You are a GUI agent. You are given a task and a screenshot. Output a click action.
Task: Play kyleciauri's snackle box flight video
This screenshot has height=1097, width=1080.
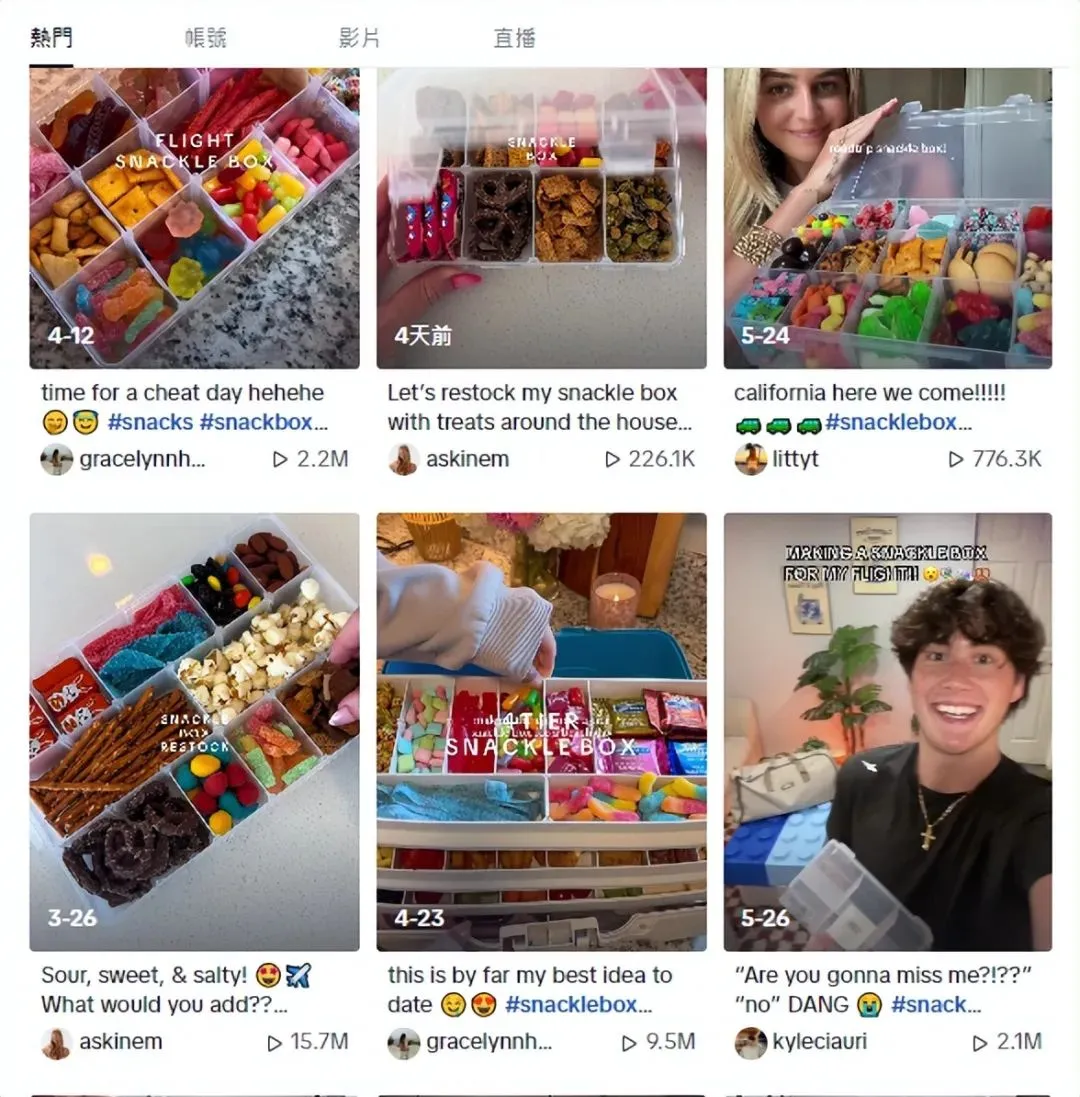(x=887, y=731)
